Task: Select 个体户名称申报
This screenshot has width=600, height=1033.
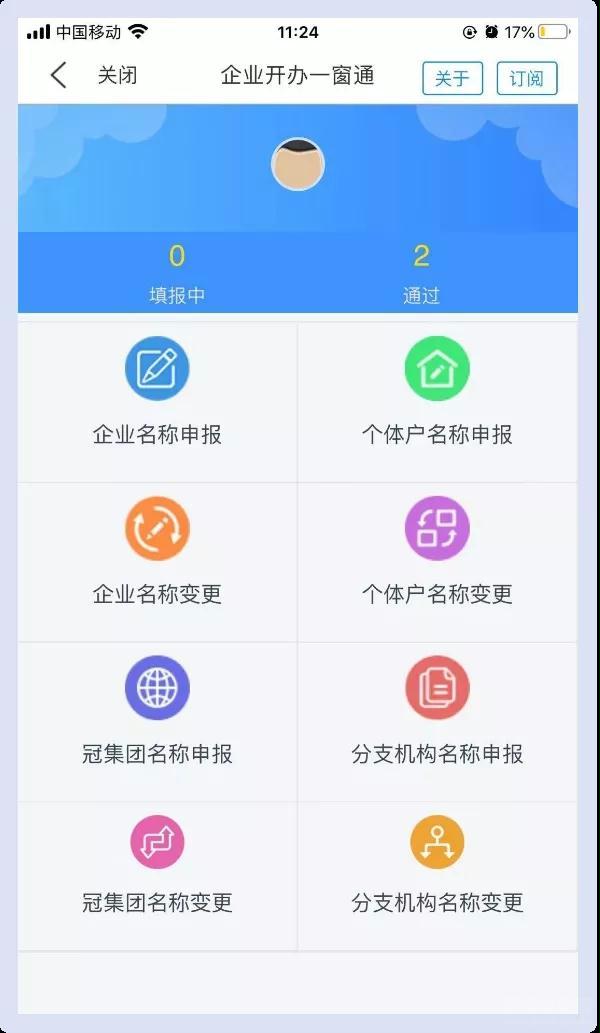Action: [437, 400]
